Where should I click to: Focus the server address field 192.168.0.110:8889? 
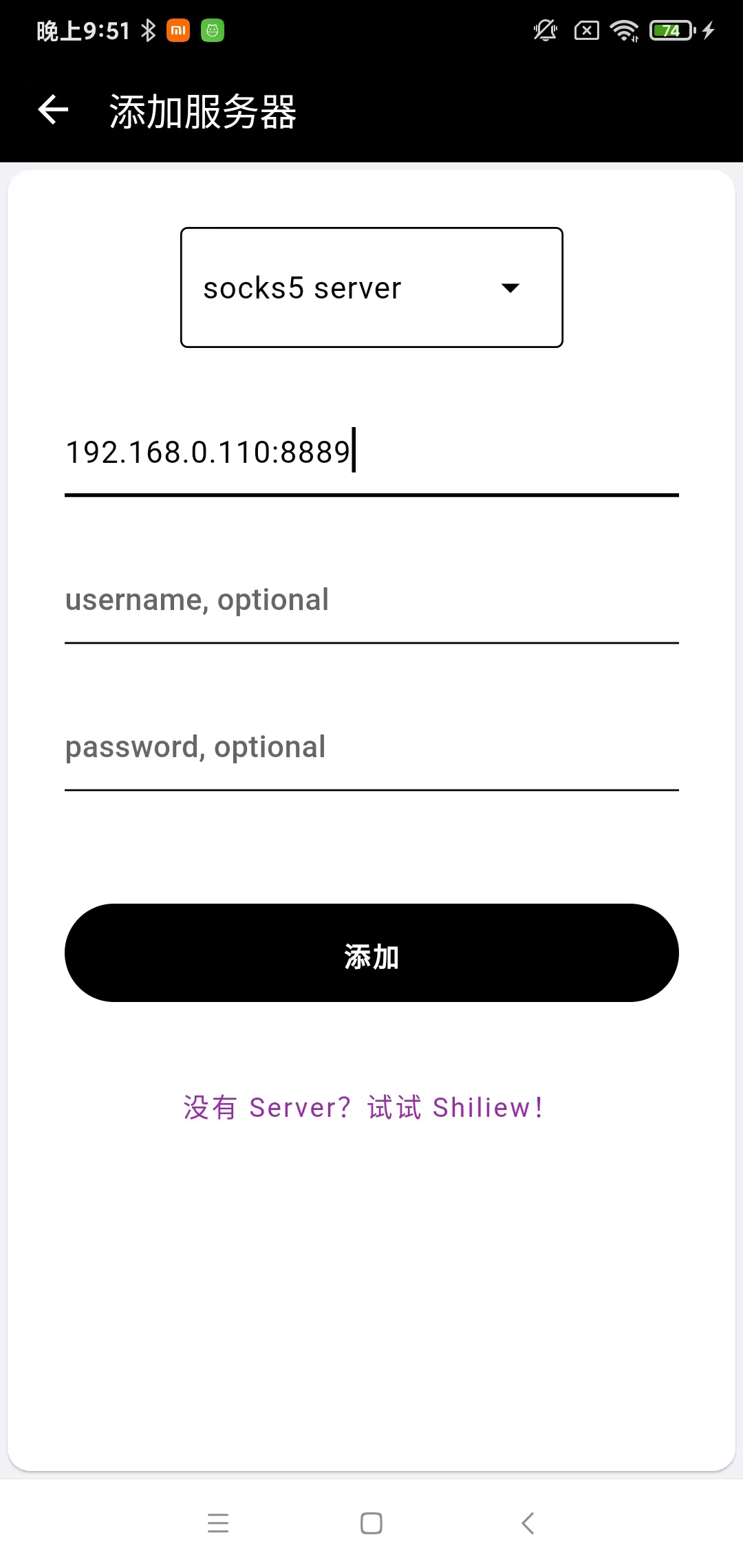click(371, 453)
